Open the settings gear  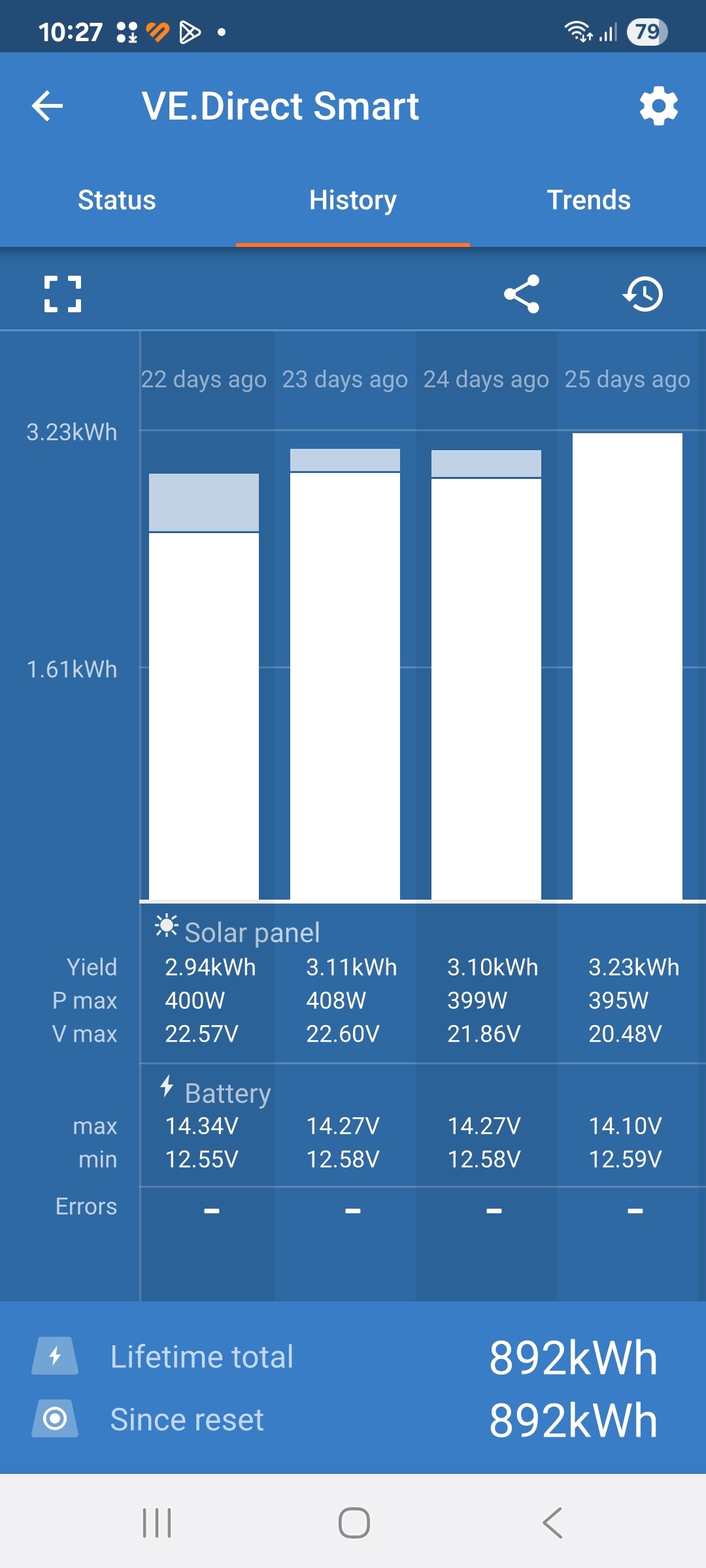click(658, 106)
